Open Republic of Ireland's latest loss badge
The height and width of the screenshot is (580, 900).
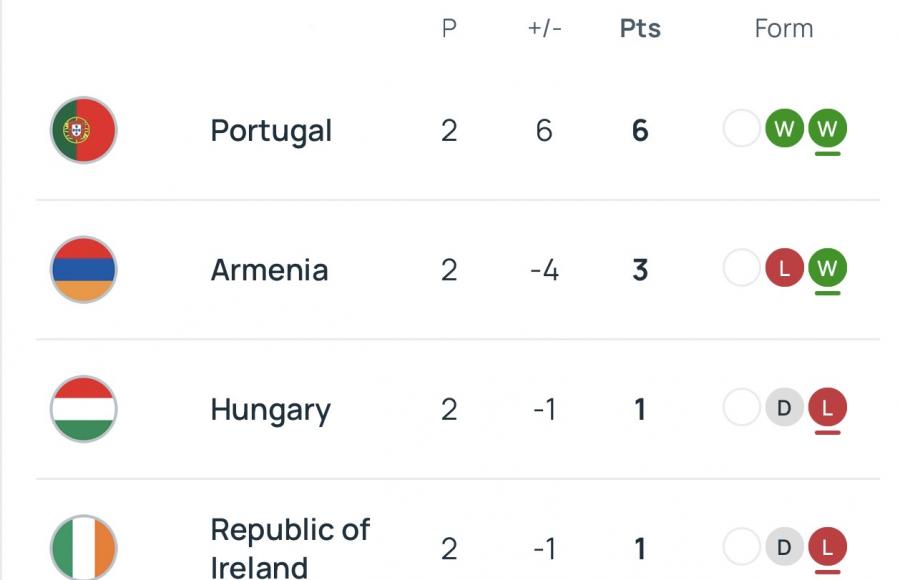[x=827, y=548]
